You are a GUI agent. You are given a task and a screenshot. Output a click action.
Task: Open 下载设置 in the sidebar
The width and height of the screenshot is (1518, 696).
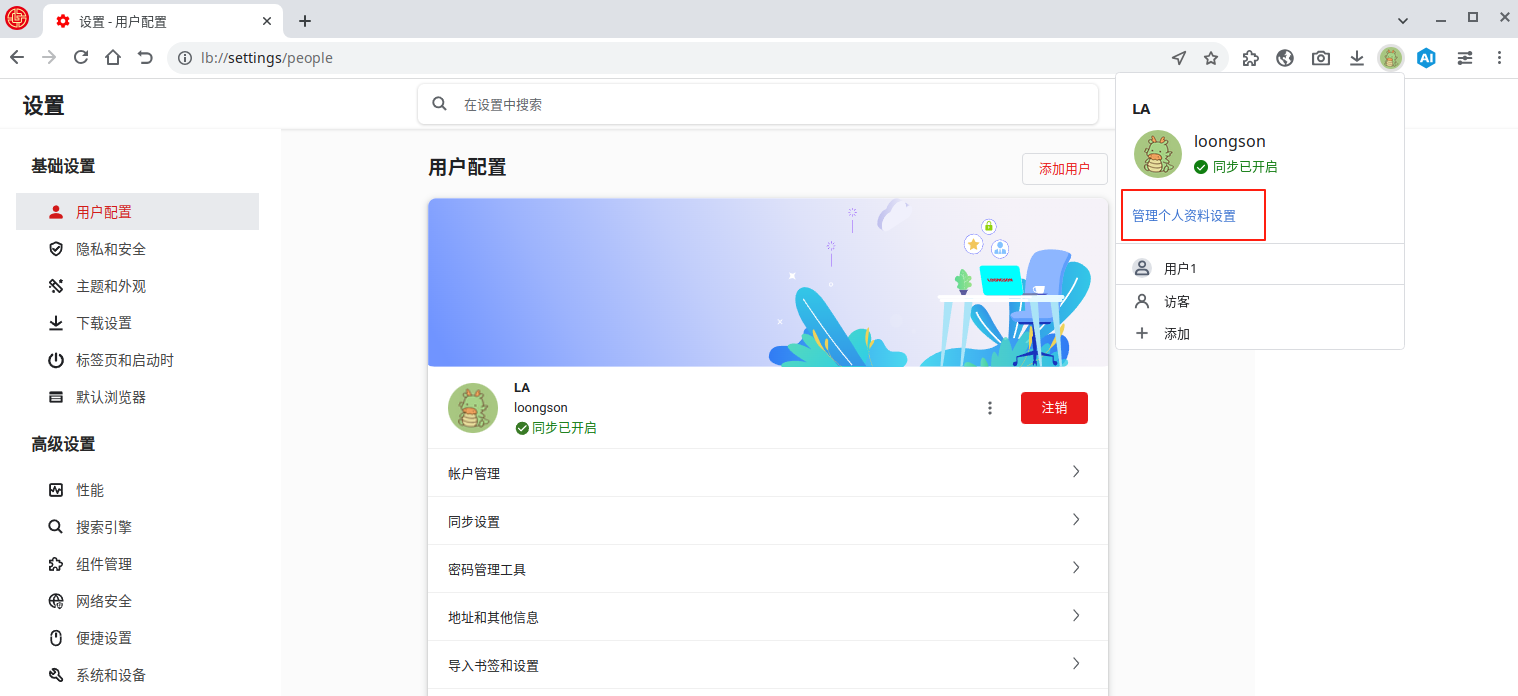[104, 323]
